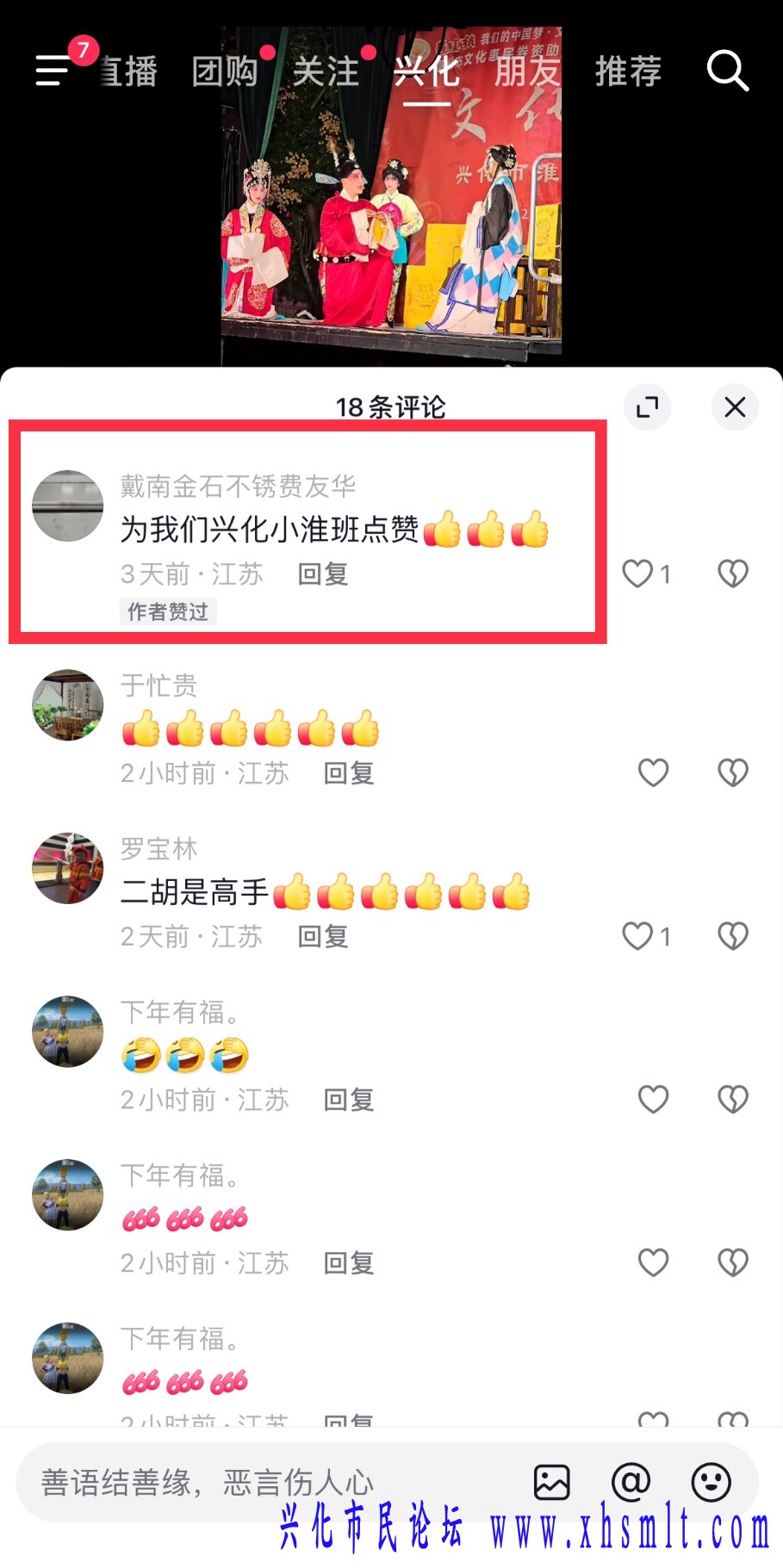Like 戴南金石不锈费友华's comment
Screen dimensions: 783x1568
(x=638, y=573)
